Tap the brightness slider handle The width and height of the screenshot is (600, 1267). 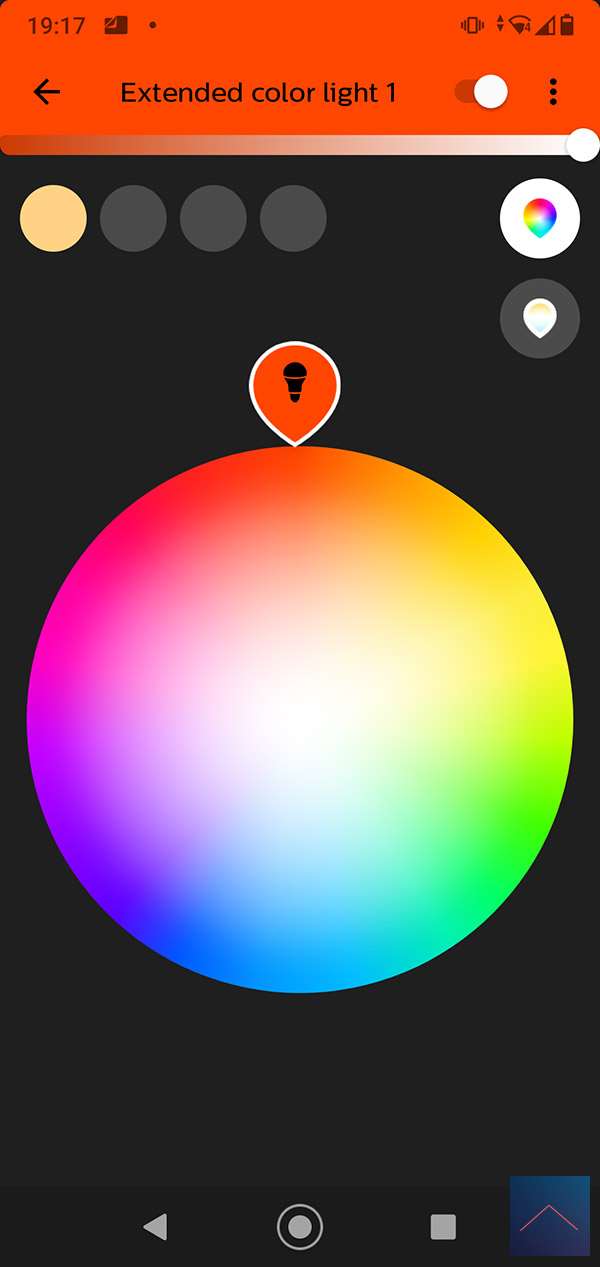582,145
